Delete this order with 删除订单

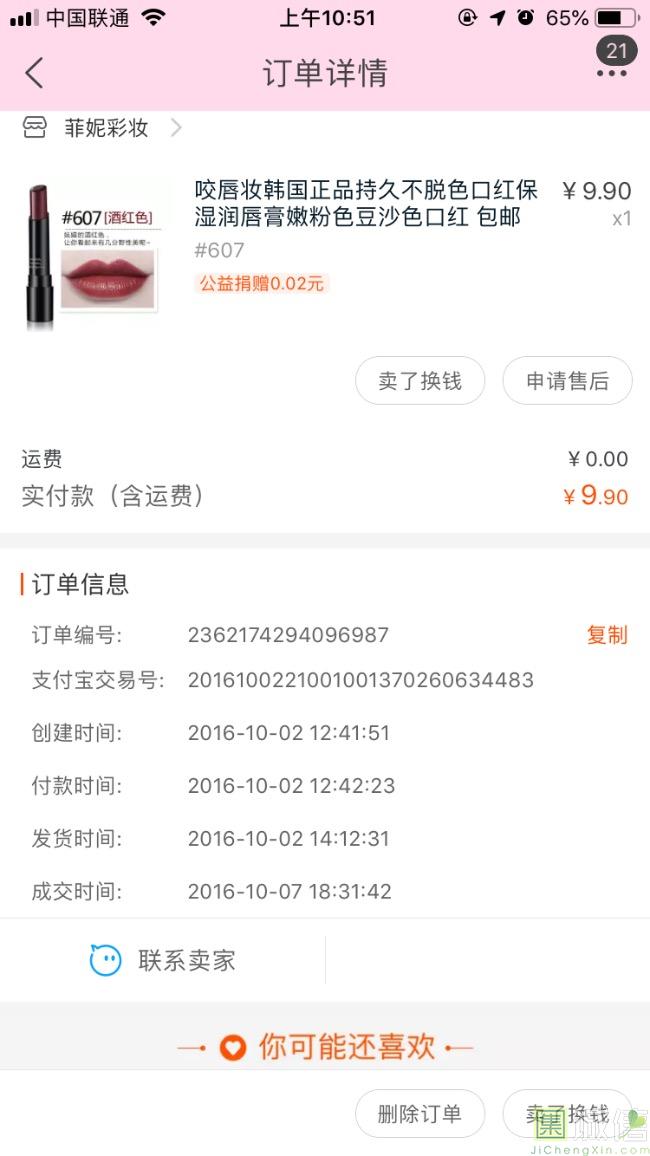[420, 1114]
